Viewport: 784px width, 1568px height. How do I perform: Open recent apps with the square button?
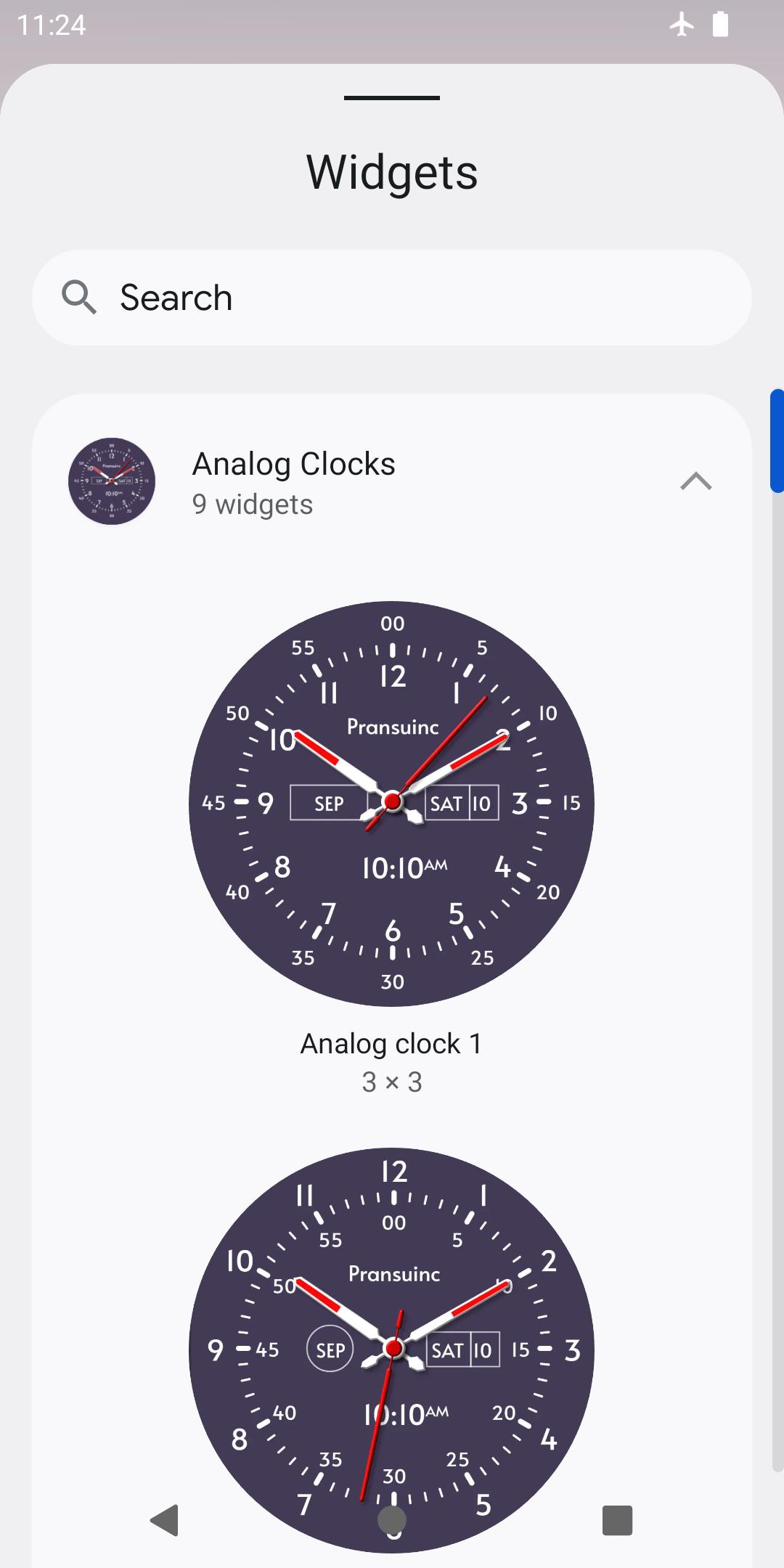pos(618,1520)
